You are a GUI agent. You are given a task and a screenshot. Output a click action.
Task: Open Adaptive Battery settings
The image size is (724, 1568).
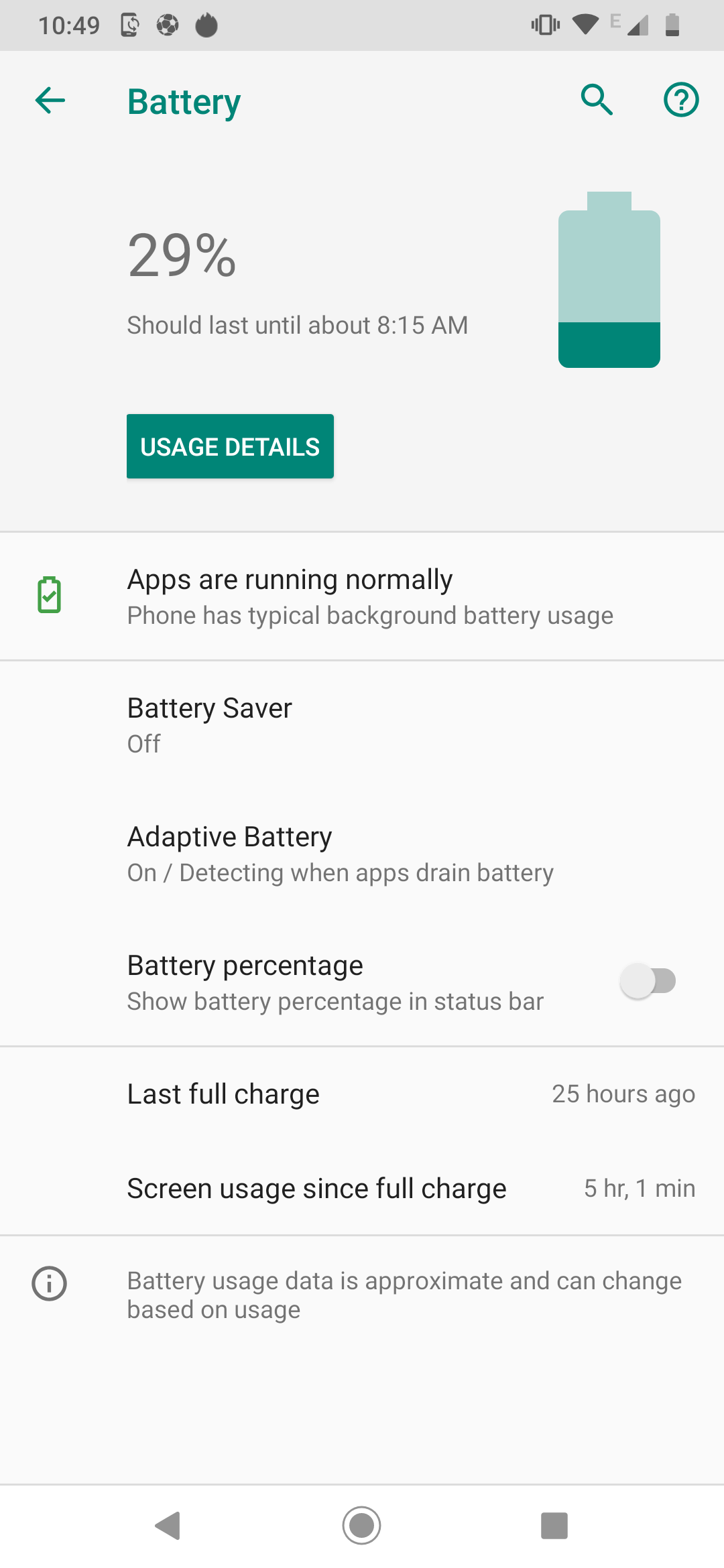coord(362,854)
